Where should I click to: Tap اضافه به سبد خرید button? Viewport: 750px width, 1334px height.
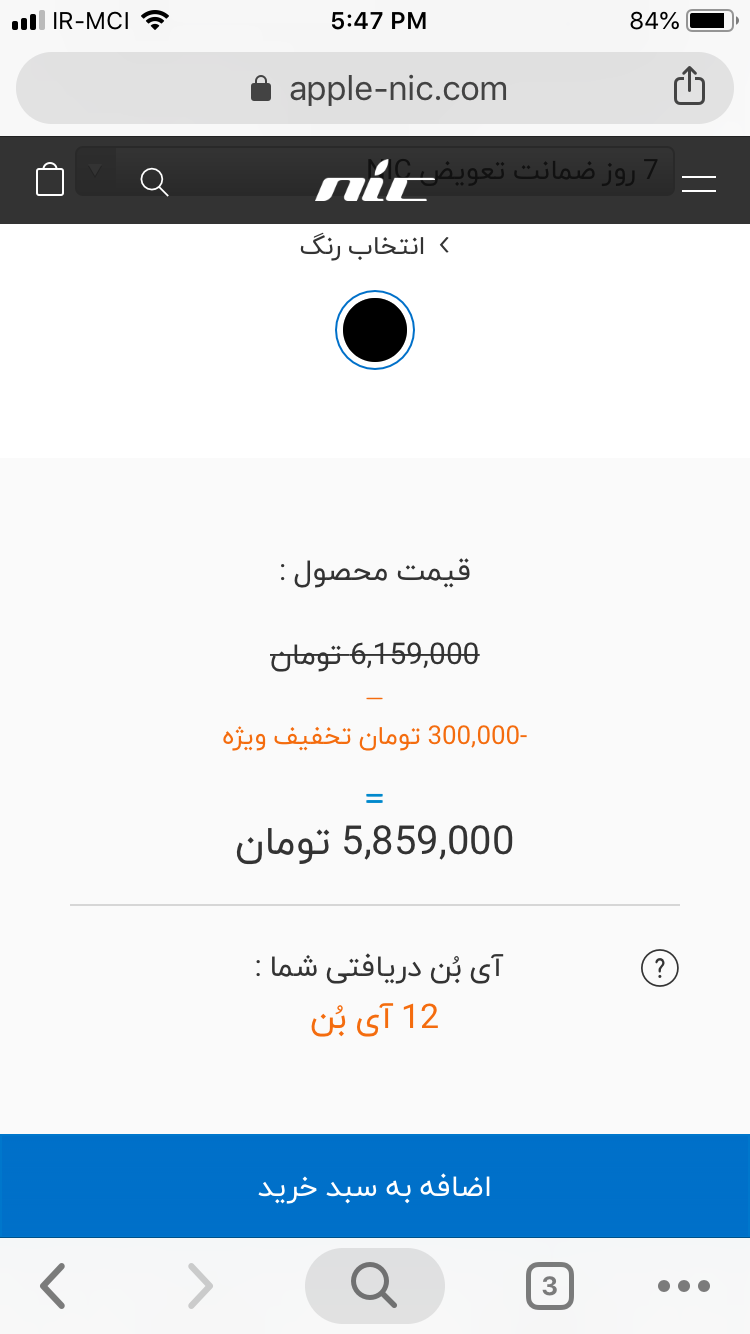click(x=375, y=1187)
